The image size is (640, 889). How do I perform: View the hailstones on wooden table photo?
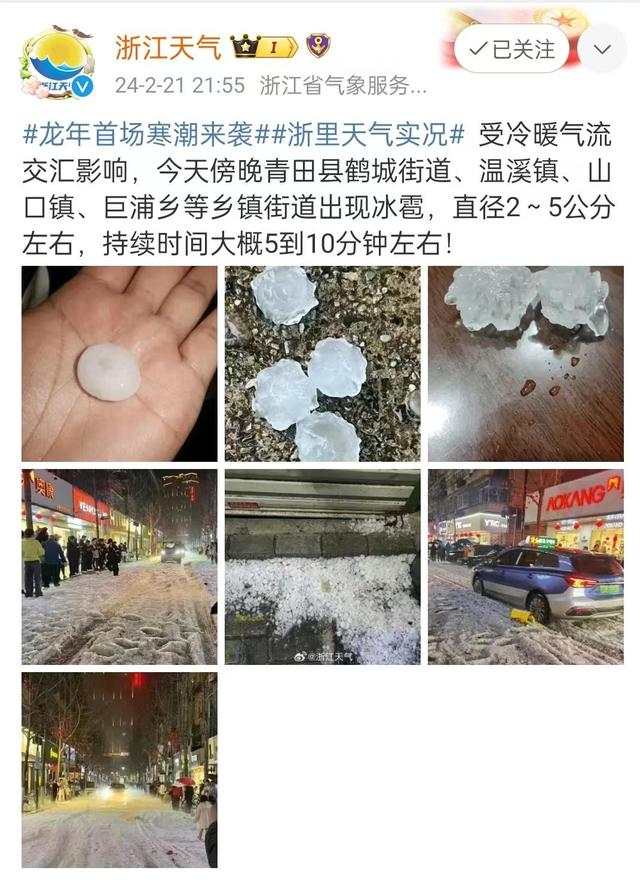[x=525, y=364]
